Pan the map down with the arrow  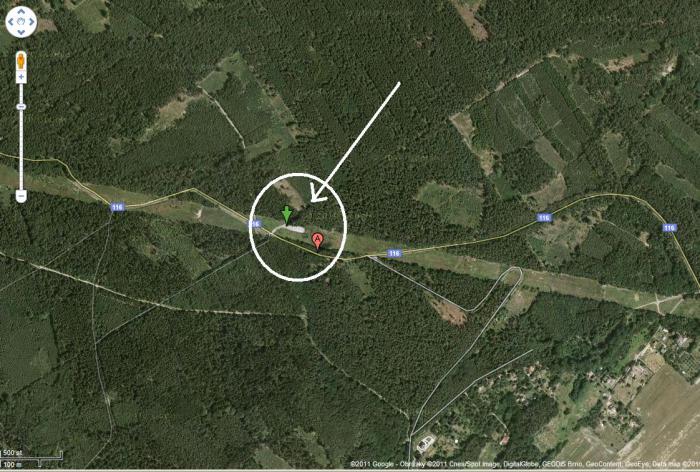tap(21, 32)
